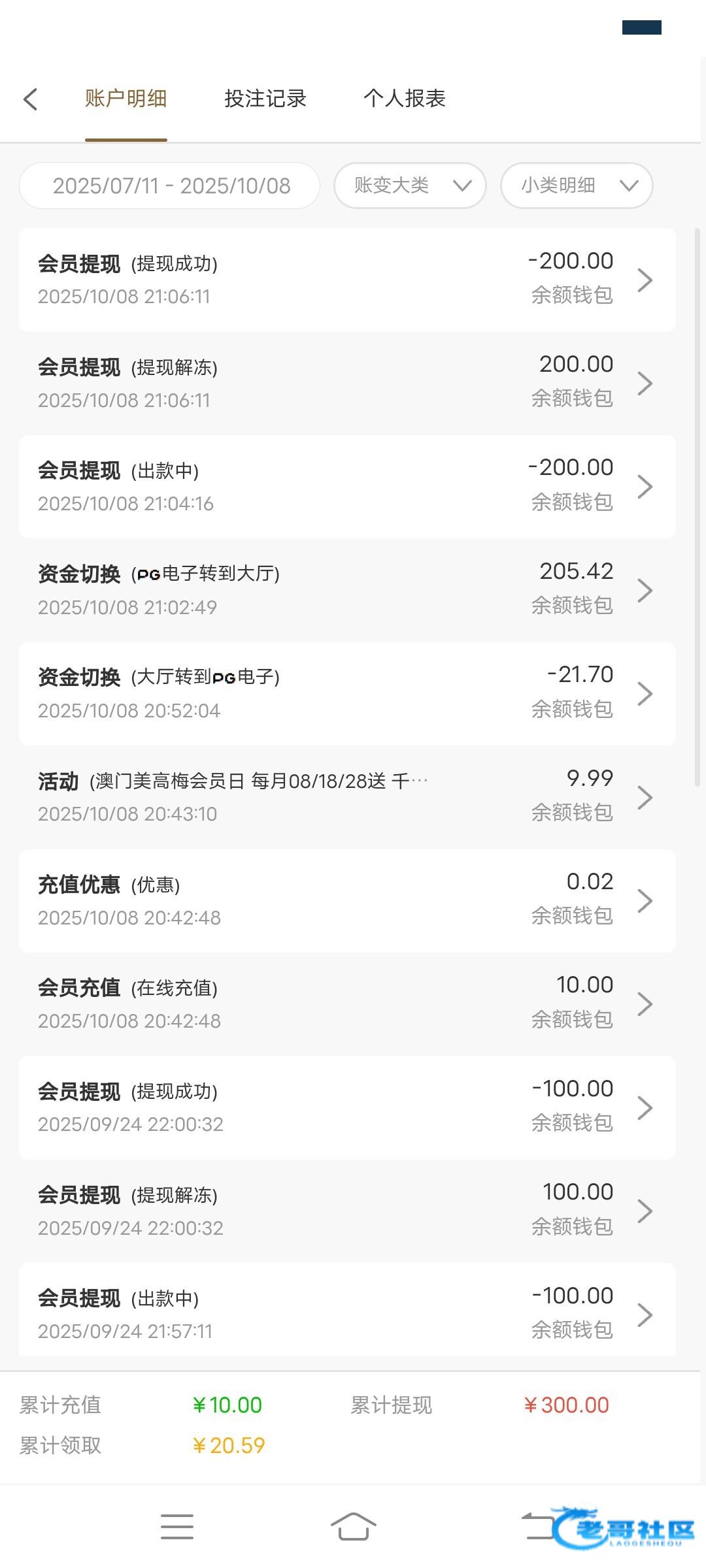Expand the 账变大类 dropdown

410,186
